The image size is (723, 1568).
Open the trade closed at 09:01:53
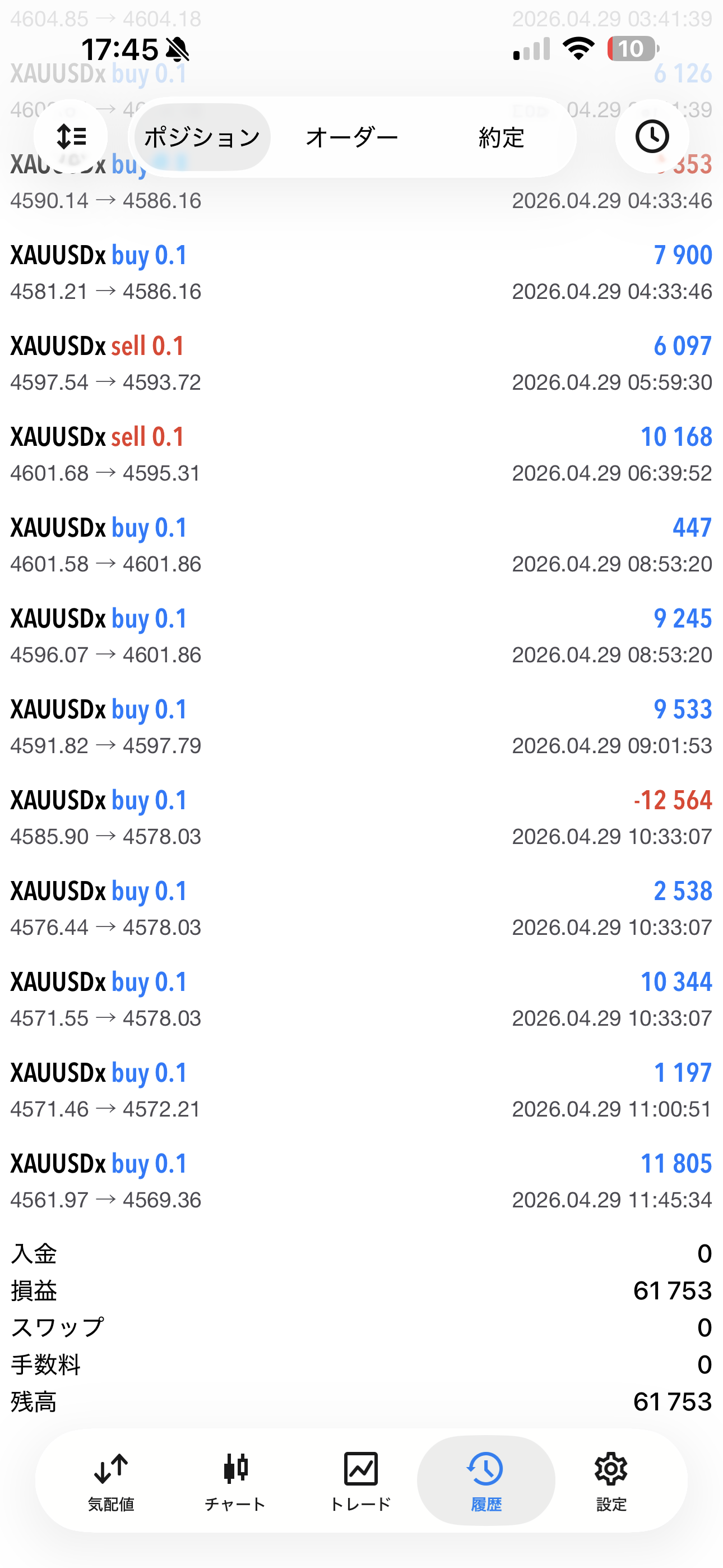pyautogui.click(x=361, y=727)
